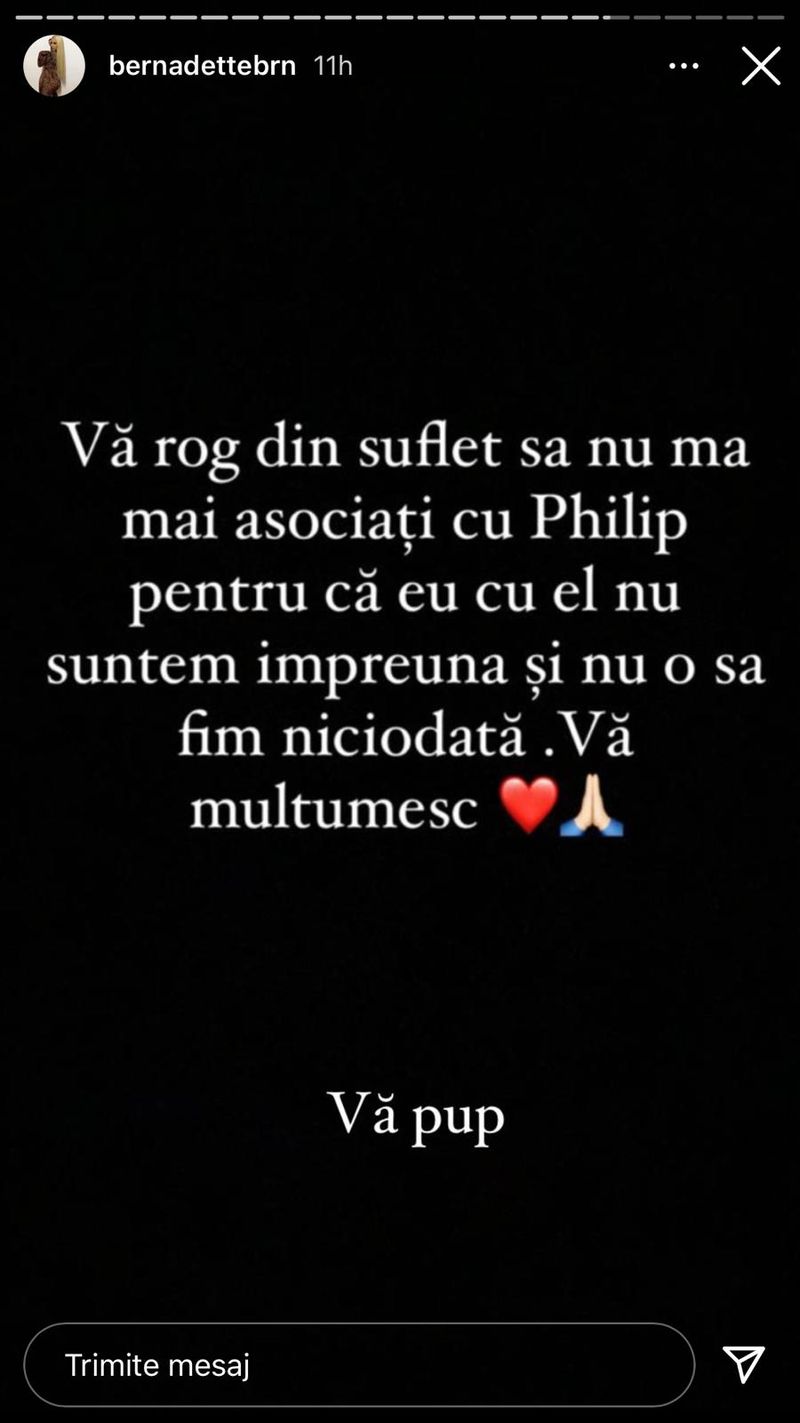Image resolution: width=800 pixels, height=1423 pixels.
Task: Open the bernadettebrn username link
Action: [202, 66]
